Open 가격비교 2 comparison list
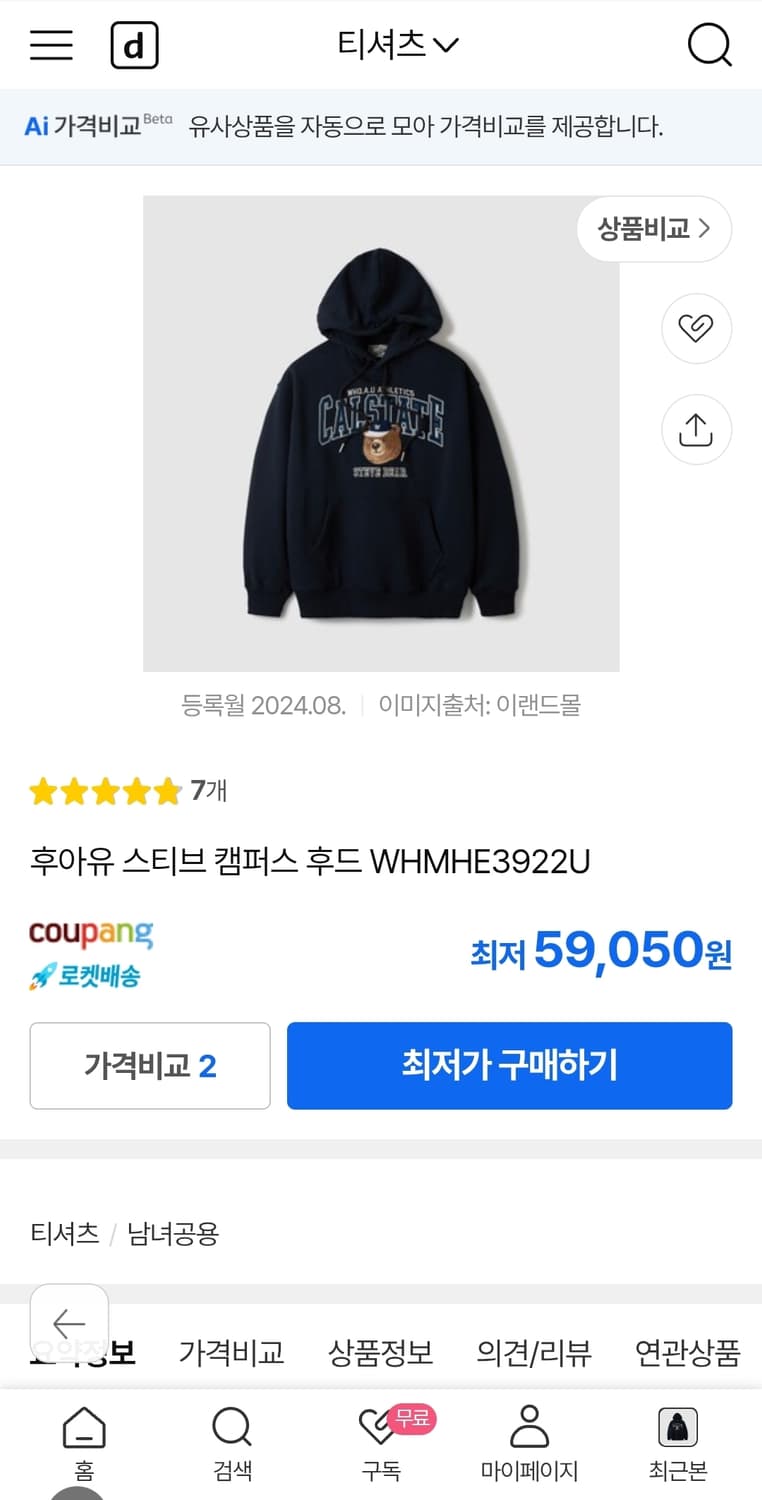The image size is (762, 1500). (149, 1066)
